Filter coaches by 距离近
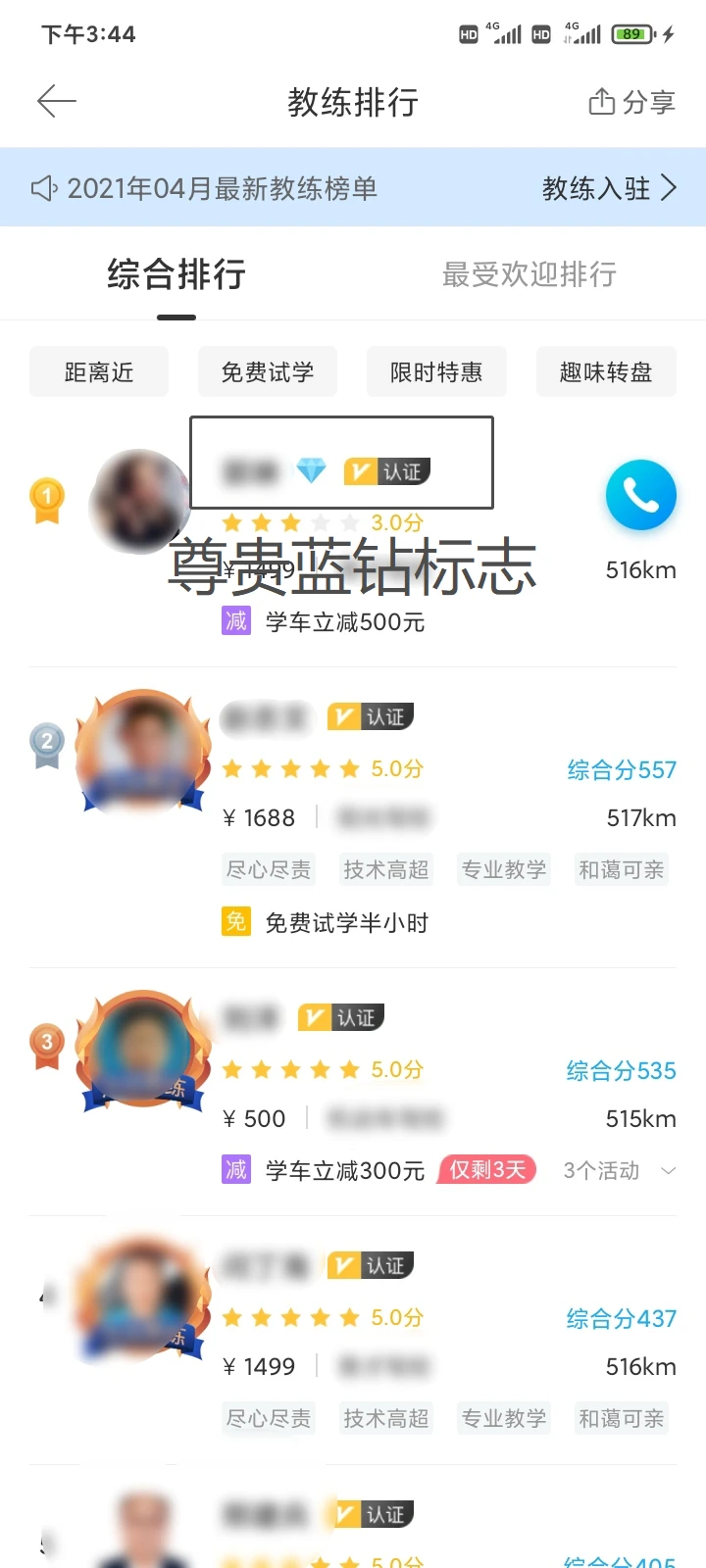Screen dimensions: 706x1568 99,372
